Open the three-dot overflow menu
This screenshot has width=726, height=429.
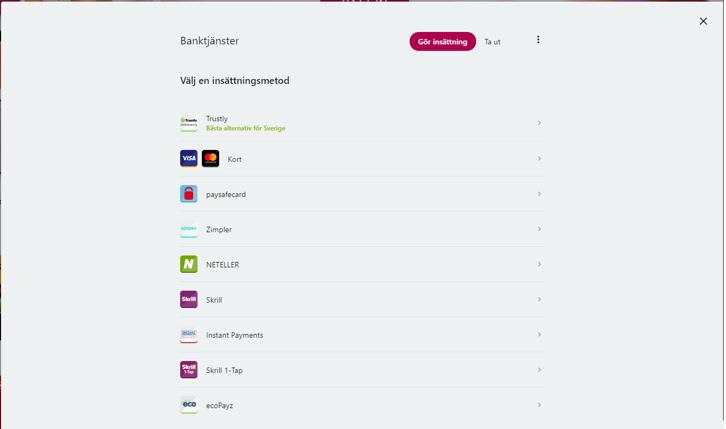tap(538, 40)
